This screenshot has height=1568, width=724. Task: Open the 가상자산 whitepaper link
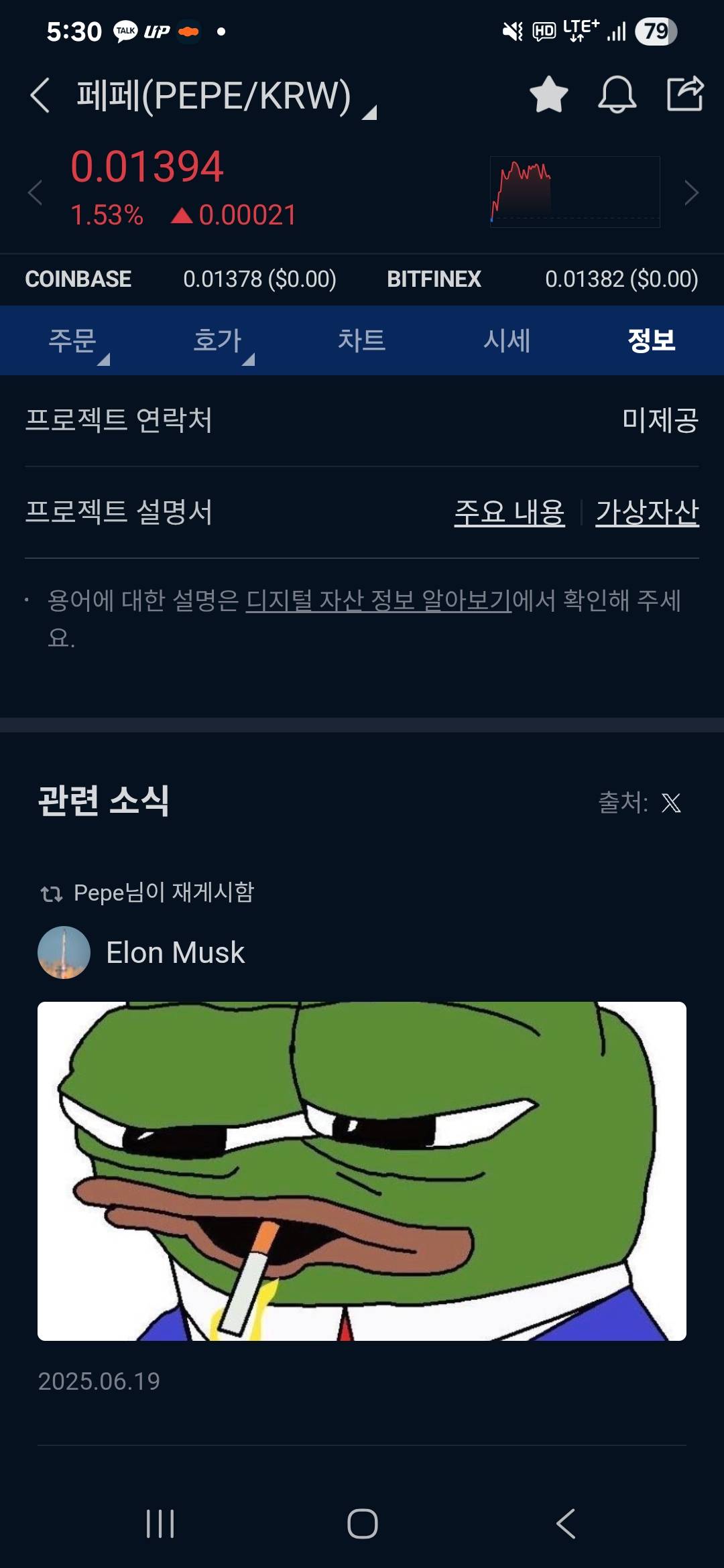(x=647, y=513)
